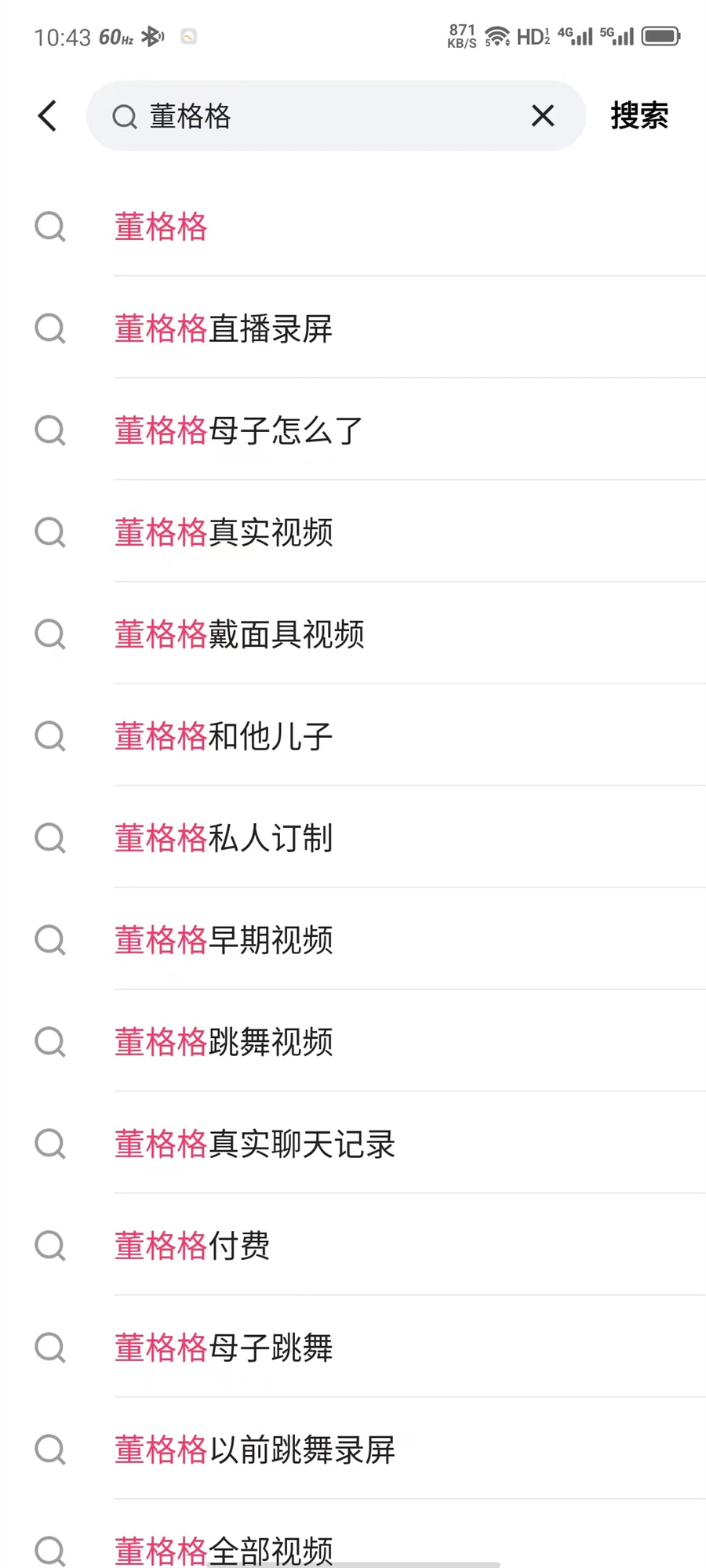Select the 董格格母子怎么了 suggestion
Screen dimensions: 706x1568
[x=239, y=430]
